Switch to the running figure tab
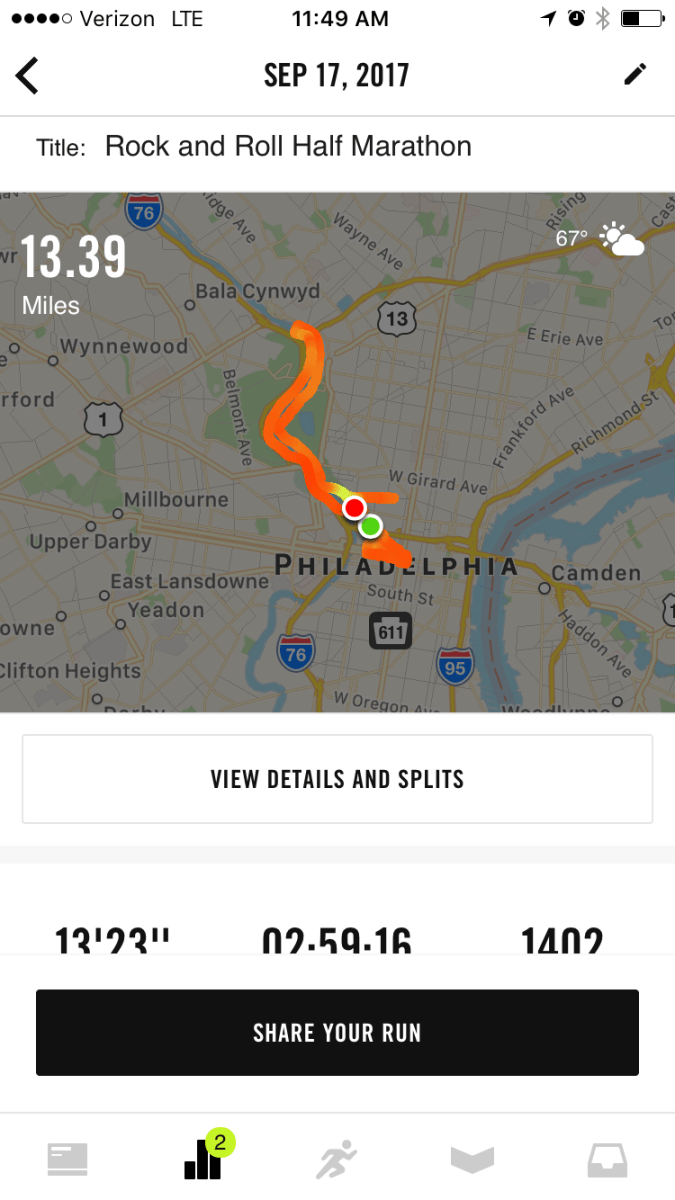This screenshot has width=675, height=1200. point(336,1159)
